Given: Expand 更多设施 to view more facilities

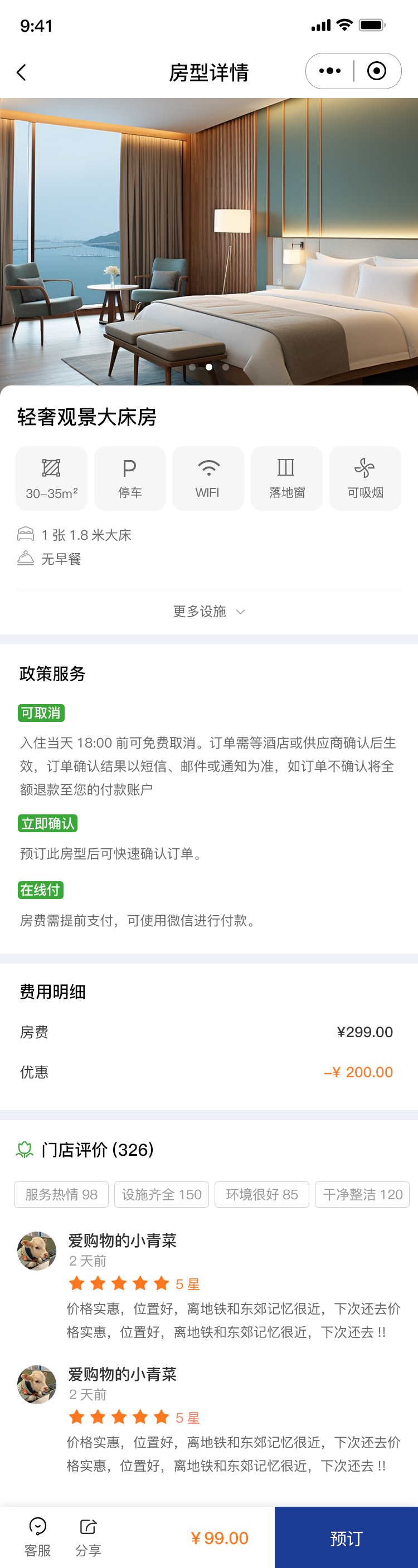Looking at the screenshot, I should 209,611.
